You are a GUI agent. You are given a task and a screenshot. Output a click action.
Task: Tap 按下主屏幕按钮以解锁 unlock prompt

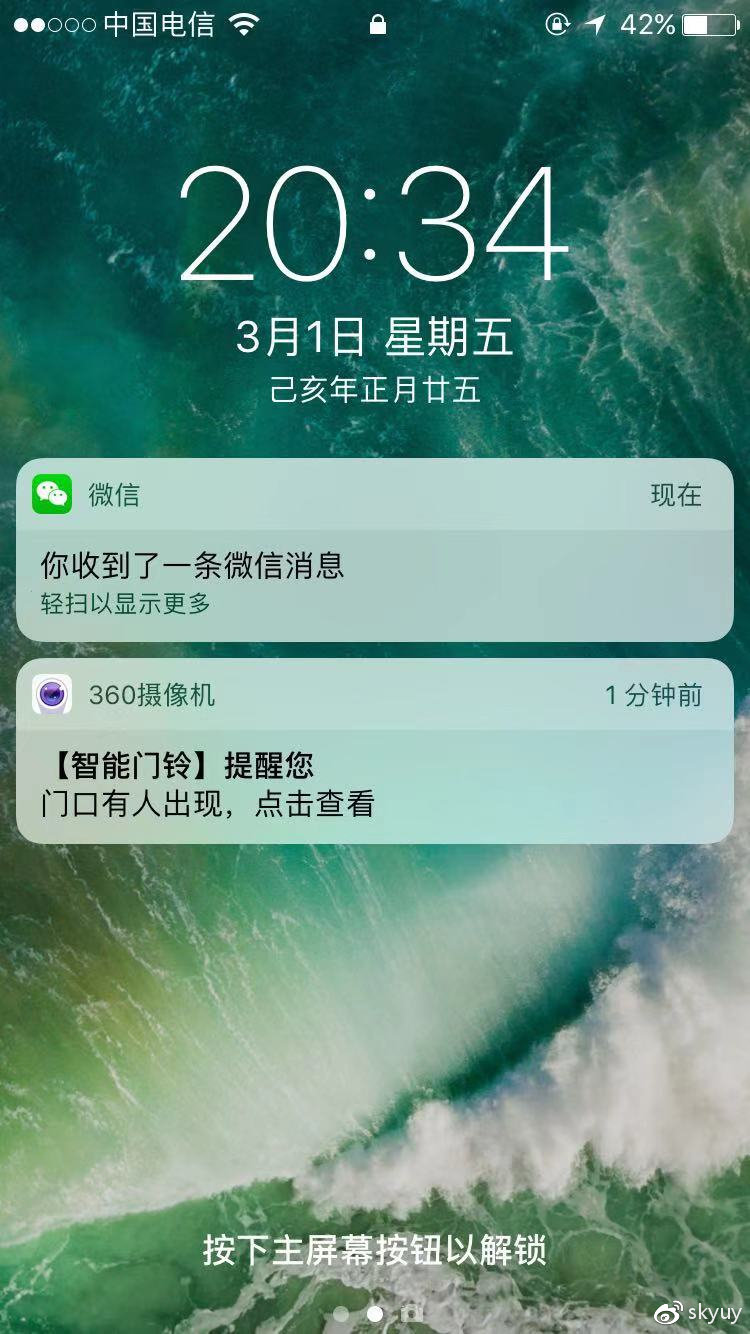click(375, 1248)
